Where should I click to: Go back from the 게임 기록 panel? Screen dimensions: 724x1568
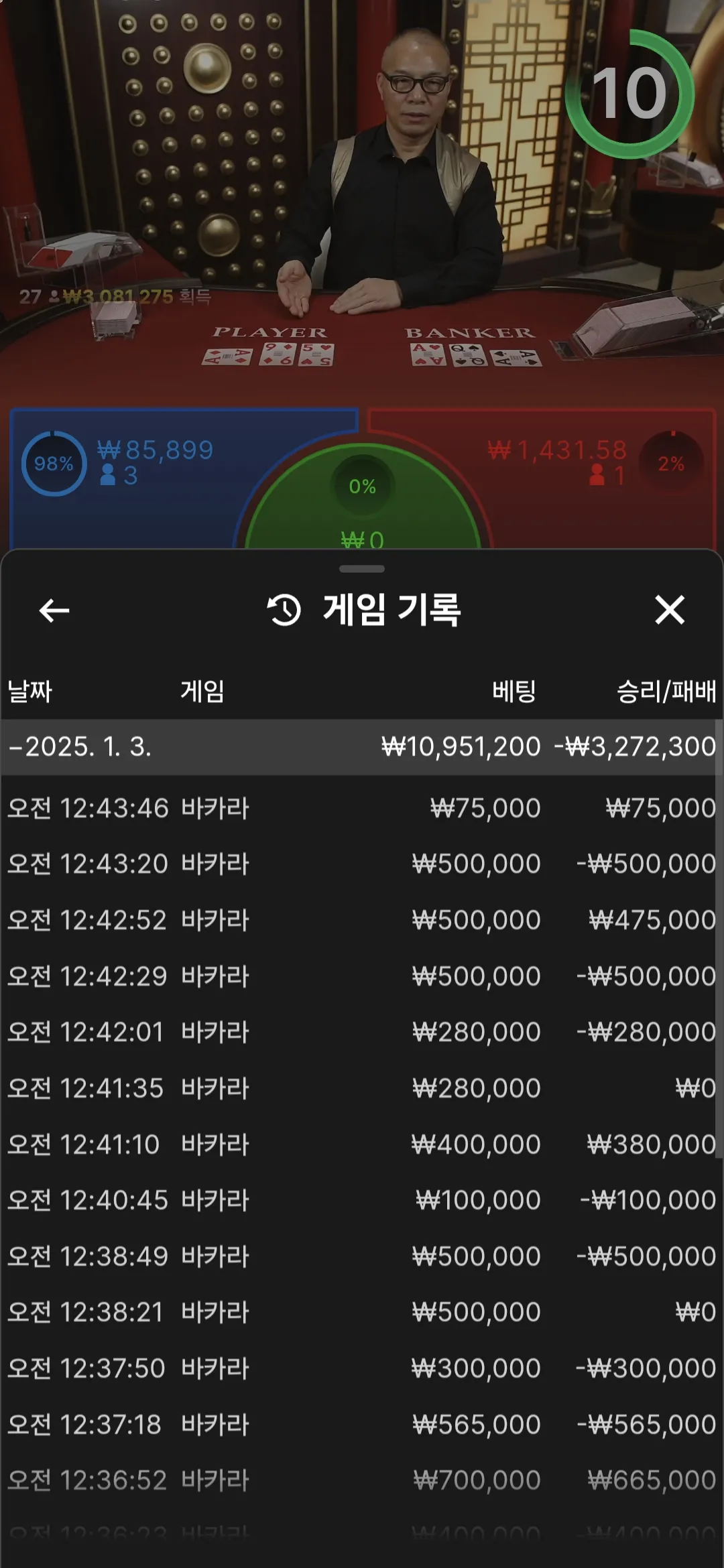pyautogui.click(x=54, y=610)
